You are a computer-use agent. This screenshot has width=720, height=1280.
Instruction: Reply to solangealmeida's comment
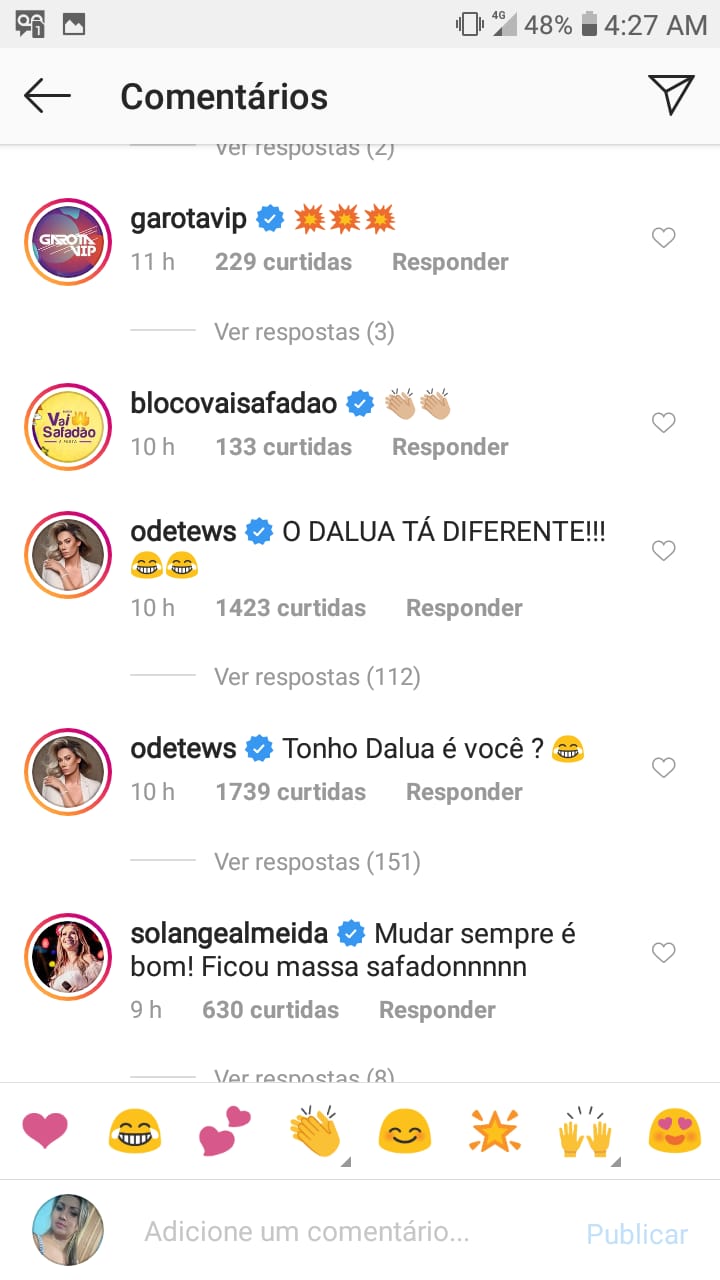pos(437,1010)
